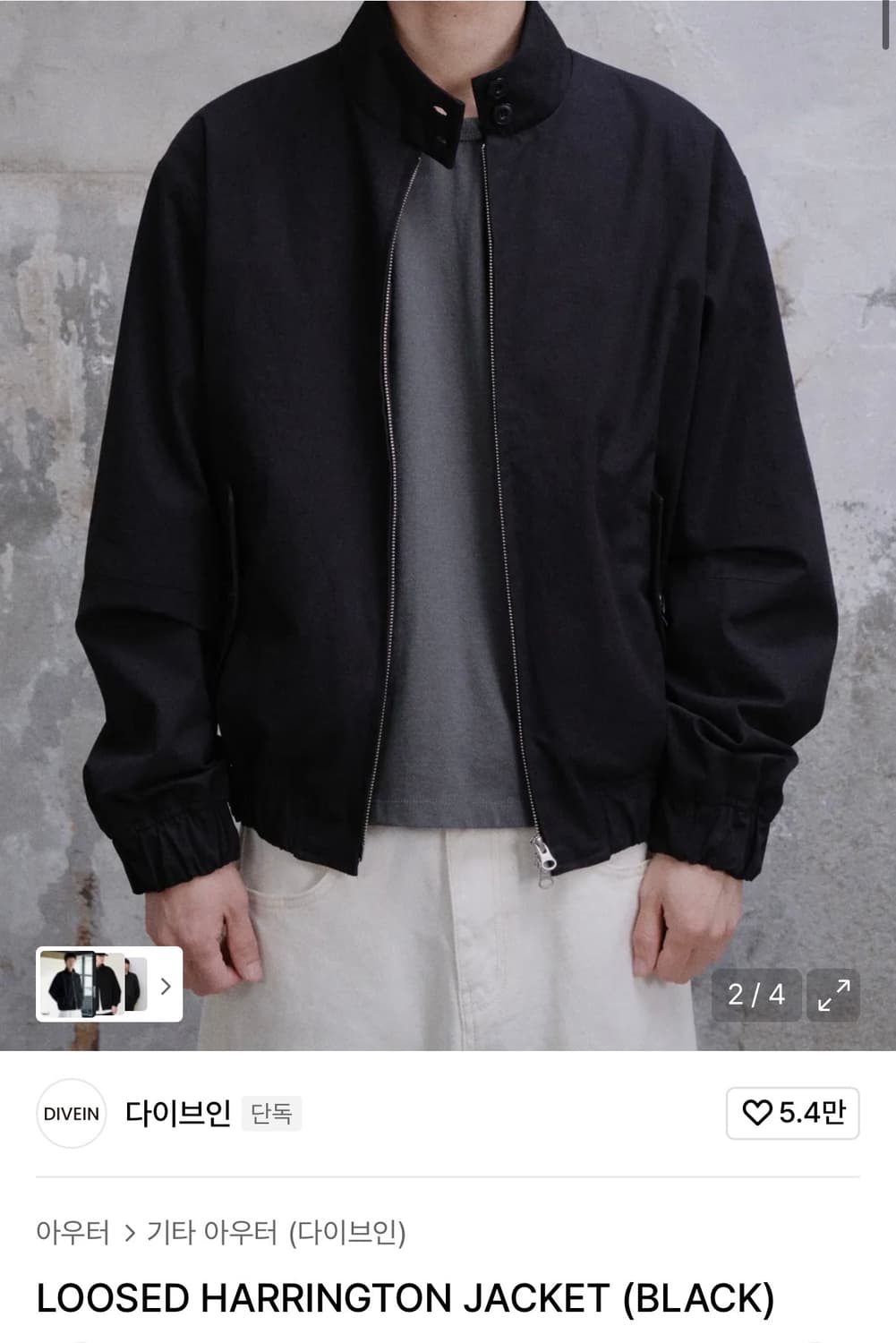Open the 다이브인 brand page link
Image resolution: width=896 pixels, height=1343 pixels.
pos(175,1113)
